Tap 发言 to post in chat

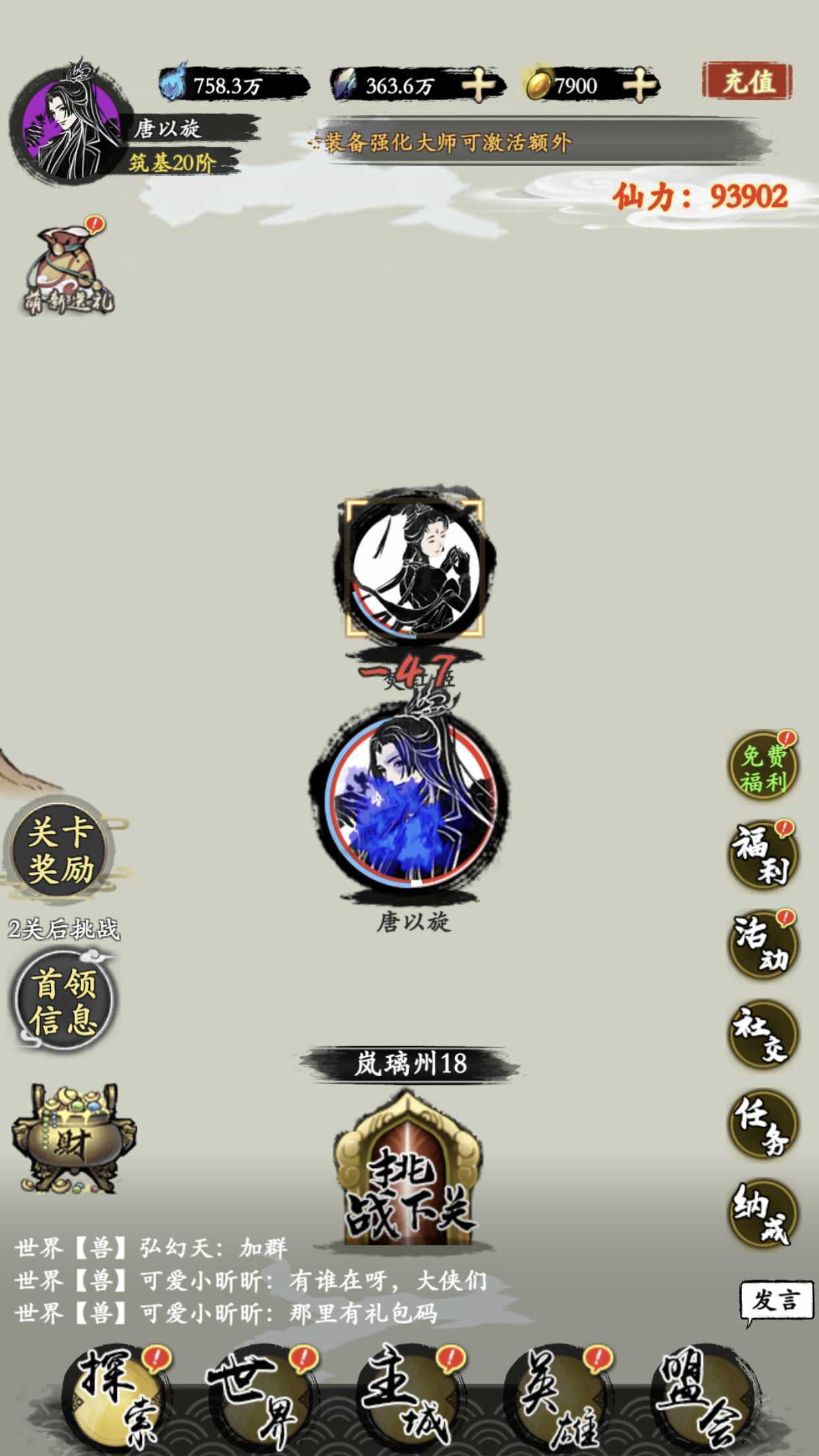775,1301
